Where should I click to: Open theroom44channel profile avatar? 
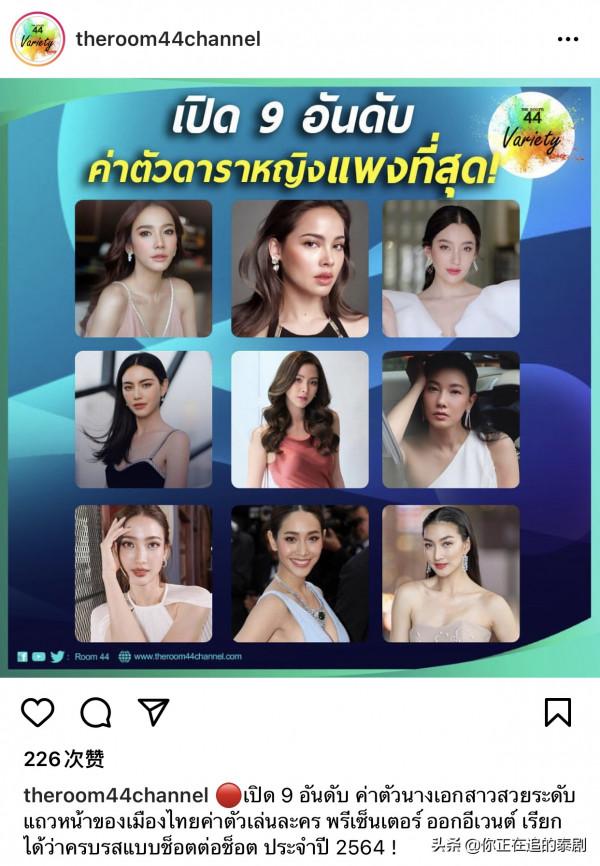tap(37, 39)
